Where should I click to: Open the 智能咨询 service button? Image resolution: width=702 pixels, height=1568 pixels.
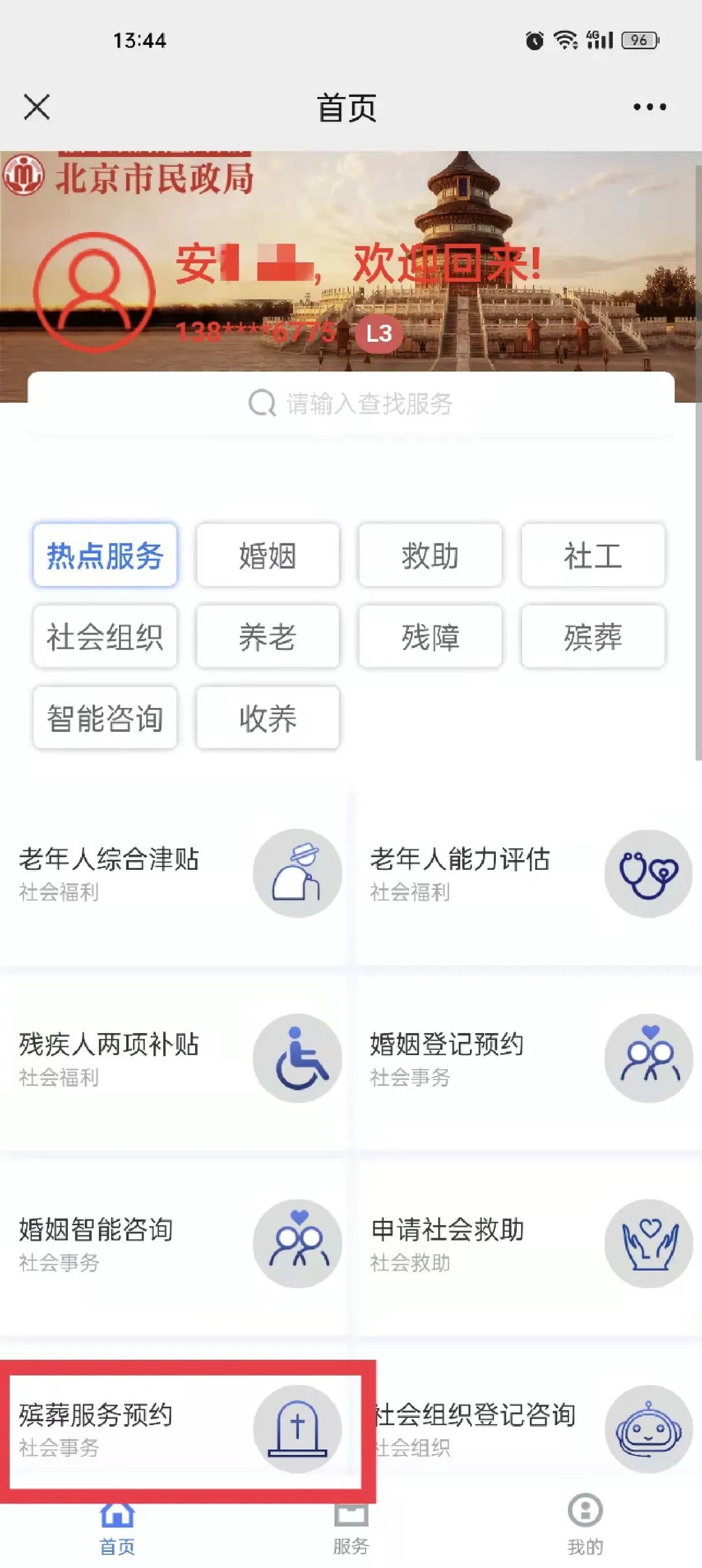tap(104, 718)
